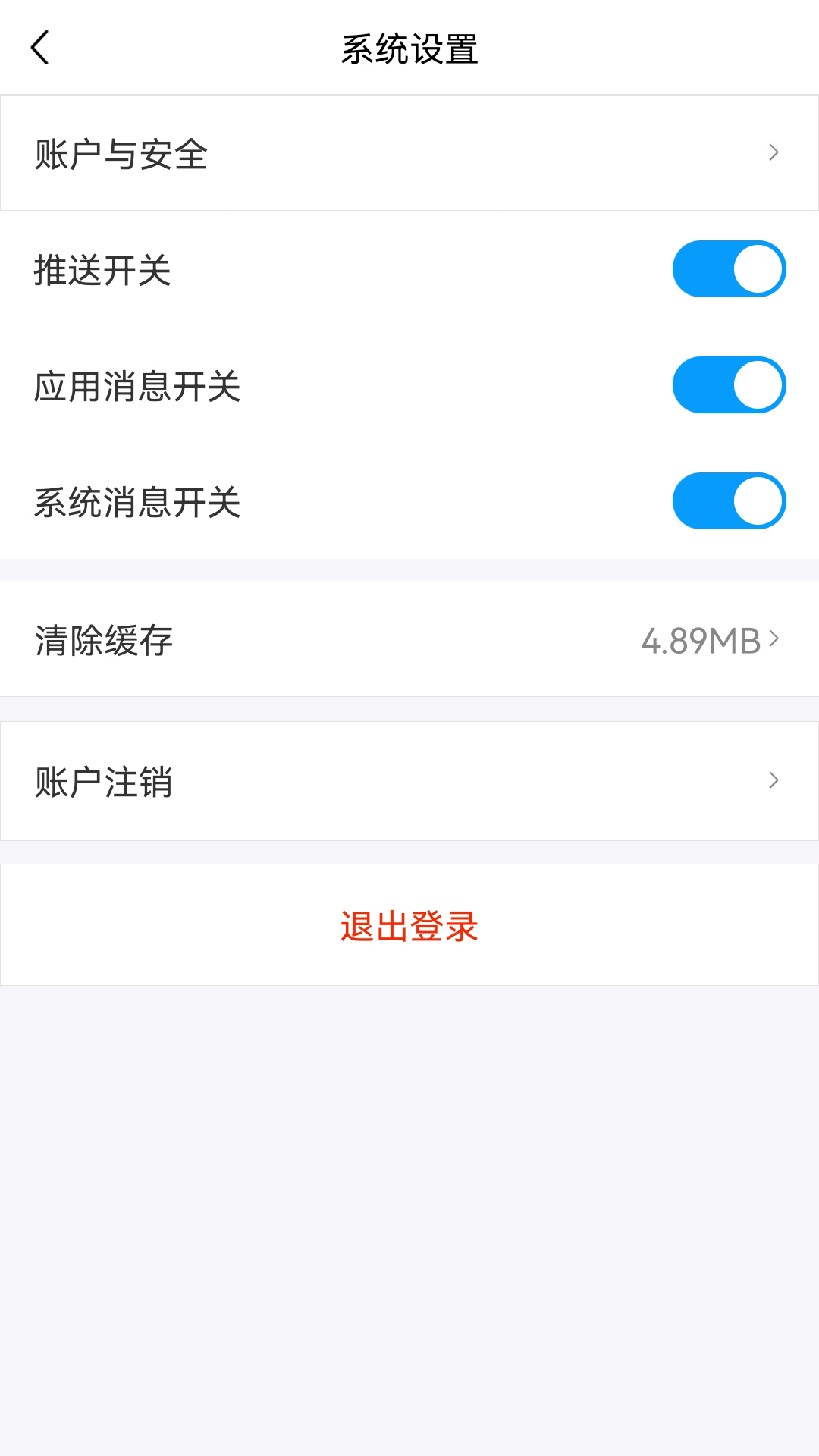Select the 系统设置 title at top
This screenshot has height=1456, width=819.
tap(409, 47)
